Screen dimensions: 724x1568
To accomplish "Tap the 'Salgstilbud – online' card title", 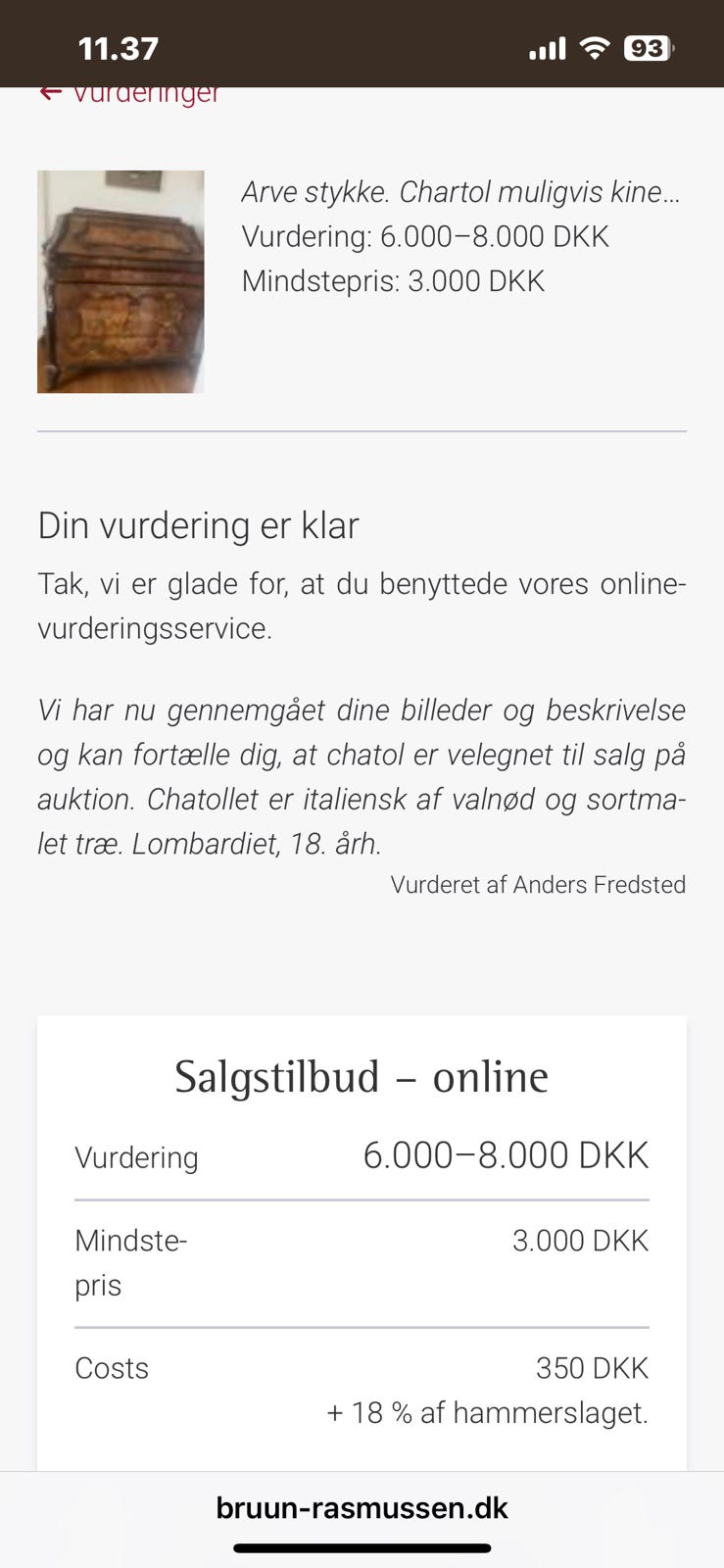I will [x=362, y=1076].
